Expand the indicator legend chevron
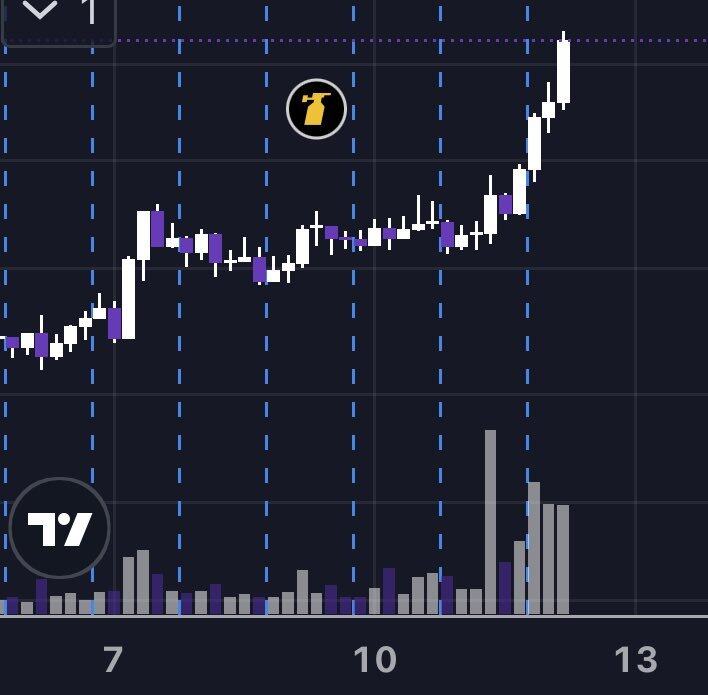Viewport: 708px width, 695px height. point(40,11)
